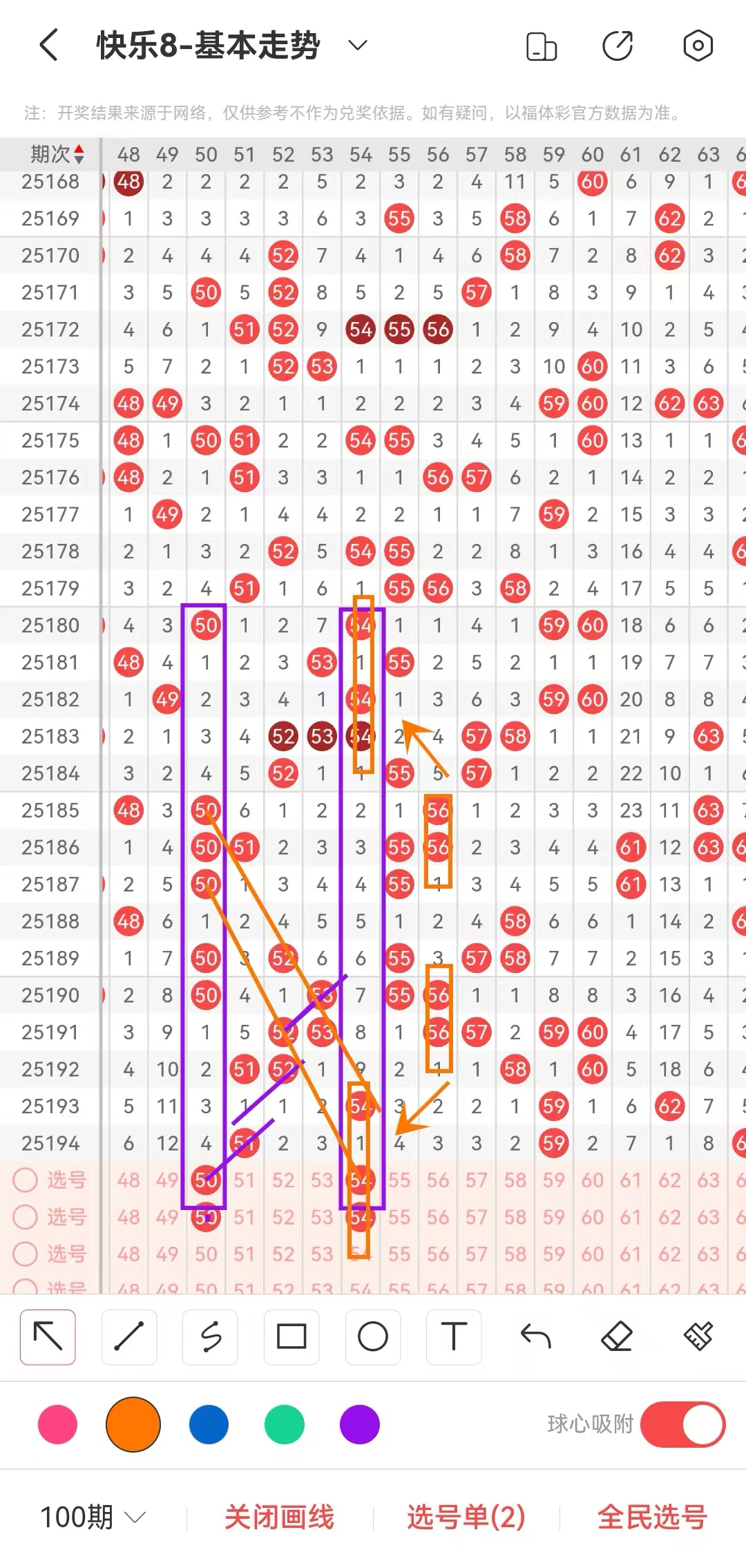The width and height of the screenshot is (746, 1568).
Task: Clear all drawings with the broom icon
Action: coord(698,1336)
